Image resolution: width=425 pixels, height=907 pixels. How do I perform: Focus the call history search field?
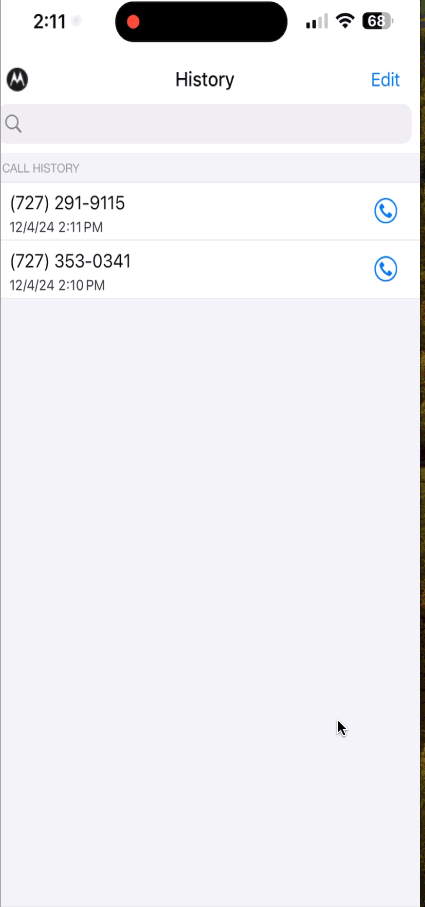pos(206,124)
